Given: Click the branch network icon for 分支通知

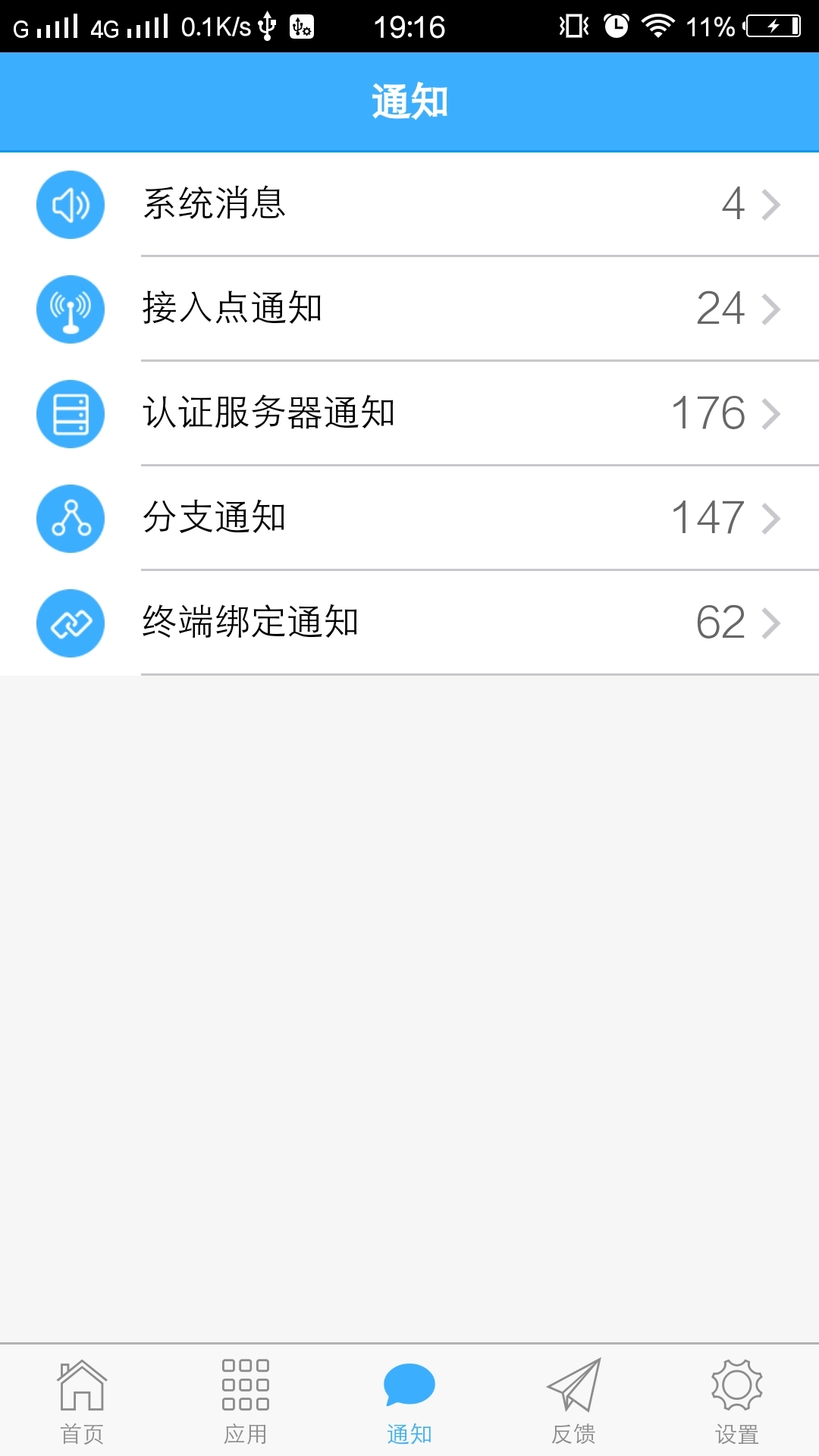Looking at the screenshot, I should (70, 519).
